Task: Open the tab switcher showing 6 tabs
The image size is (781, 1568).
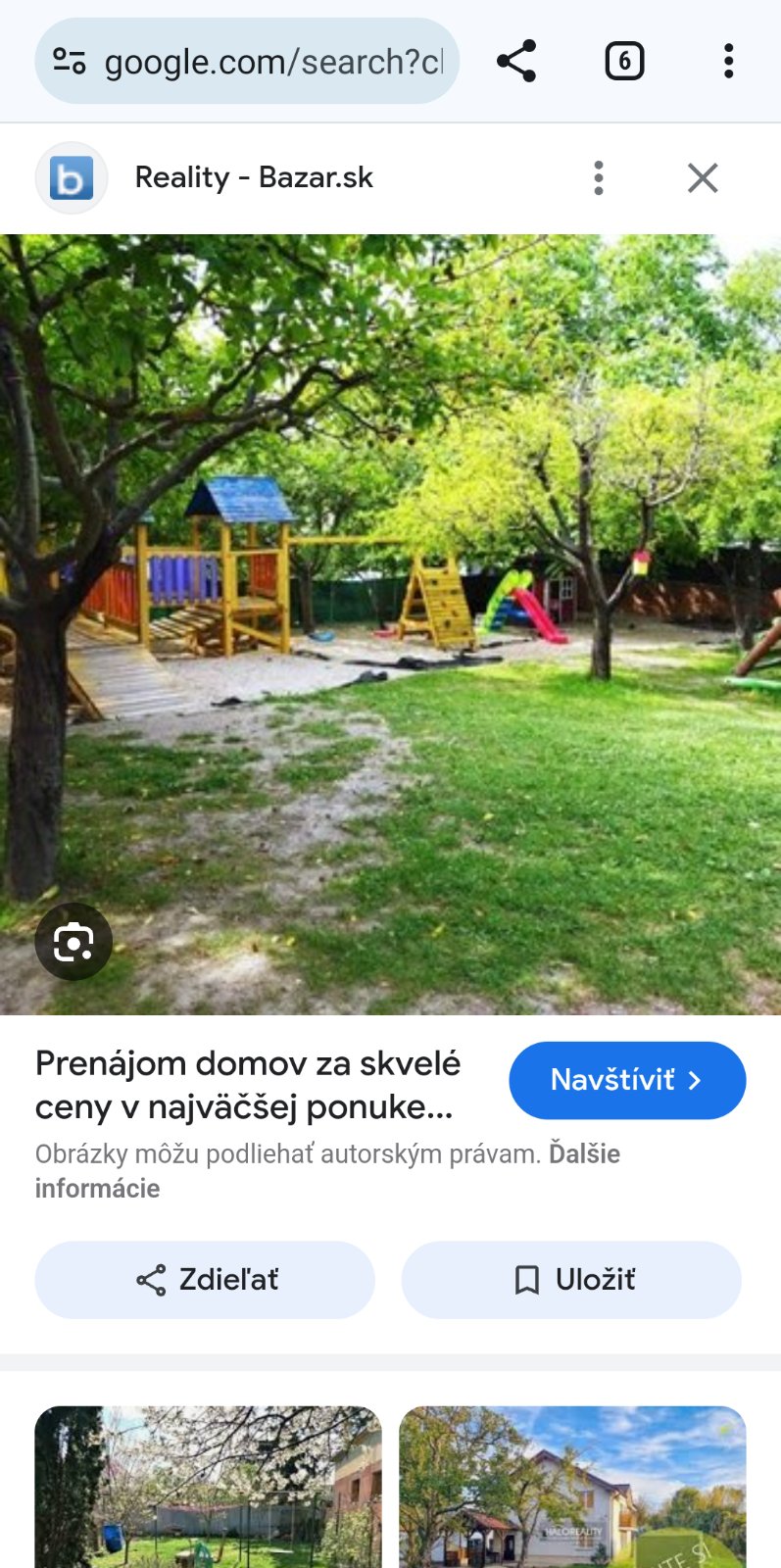Action: 624,62
